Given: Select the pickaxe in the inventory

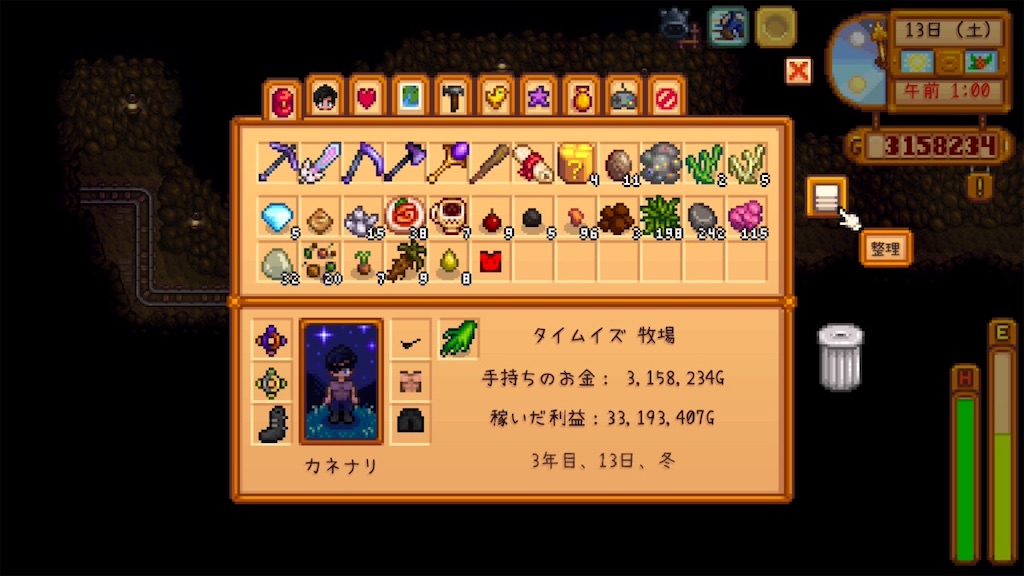Looking at the screenshot, I should pos(277,162).
